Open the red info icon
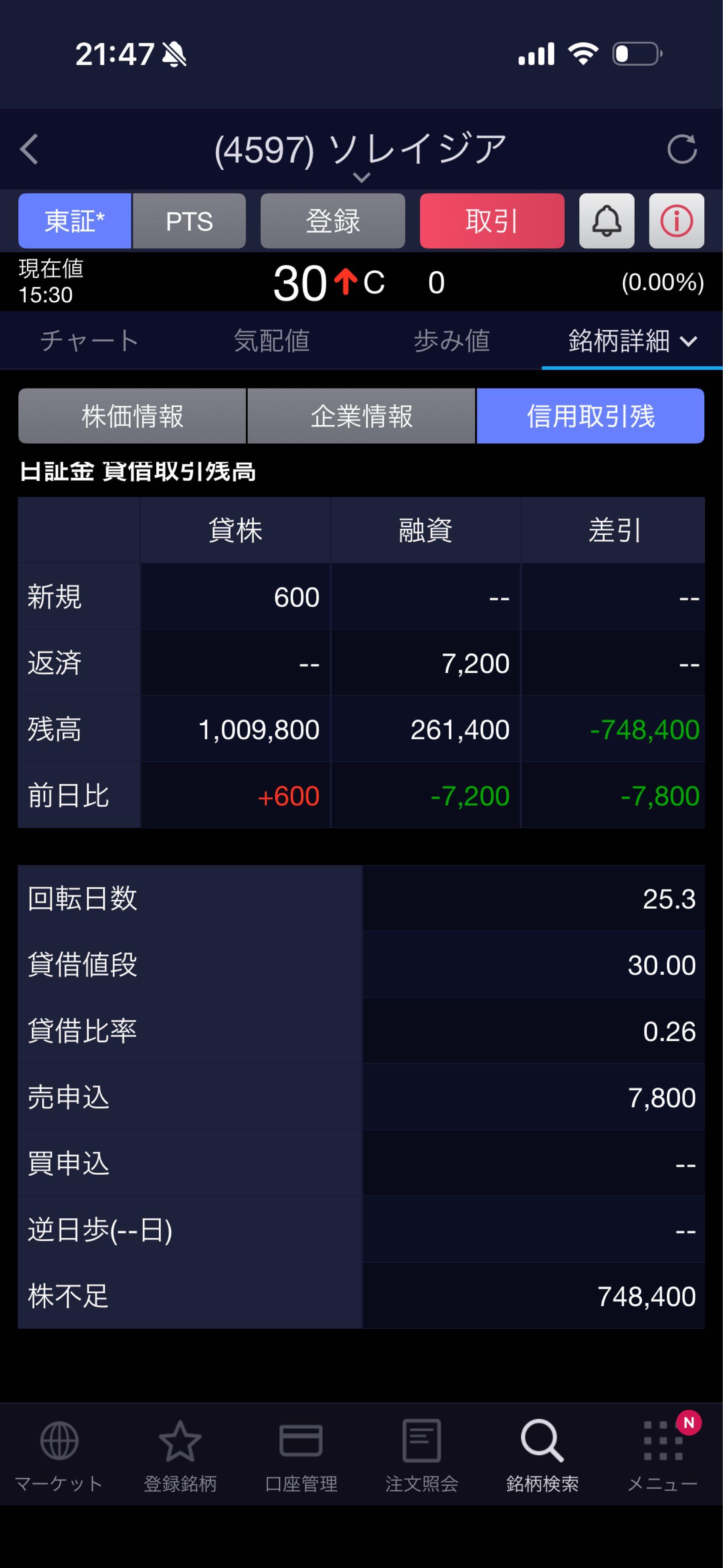 pyautogui.click(x=676, y=221)
